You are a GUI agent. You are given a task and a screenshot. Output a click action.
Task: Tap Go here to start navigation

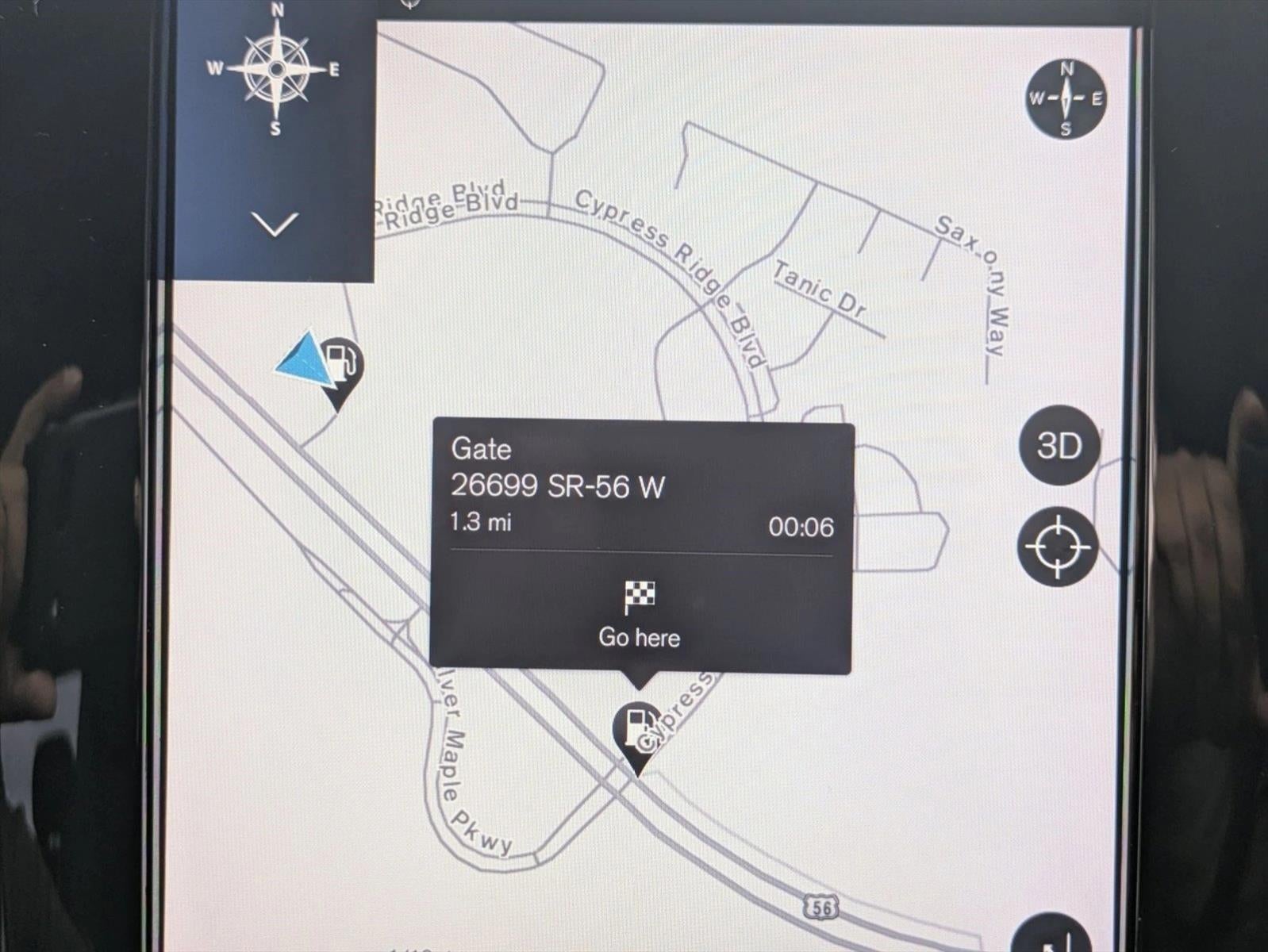(x=639, y=614)
